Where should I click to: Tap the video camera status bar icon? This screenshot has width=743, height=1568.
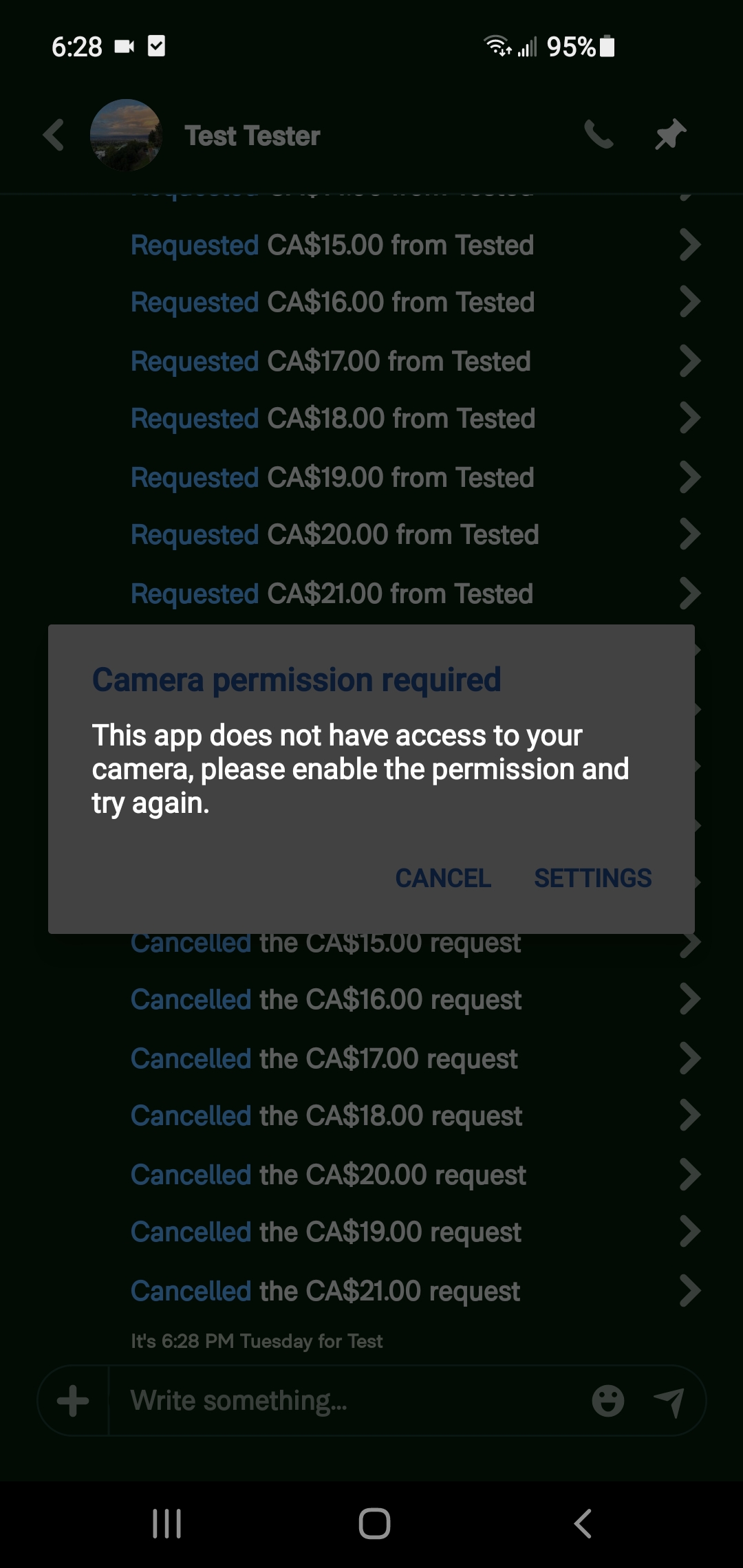[x=124, y=46]
